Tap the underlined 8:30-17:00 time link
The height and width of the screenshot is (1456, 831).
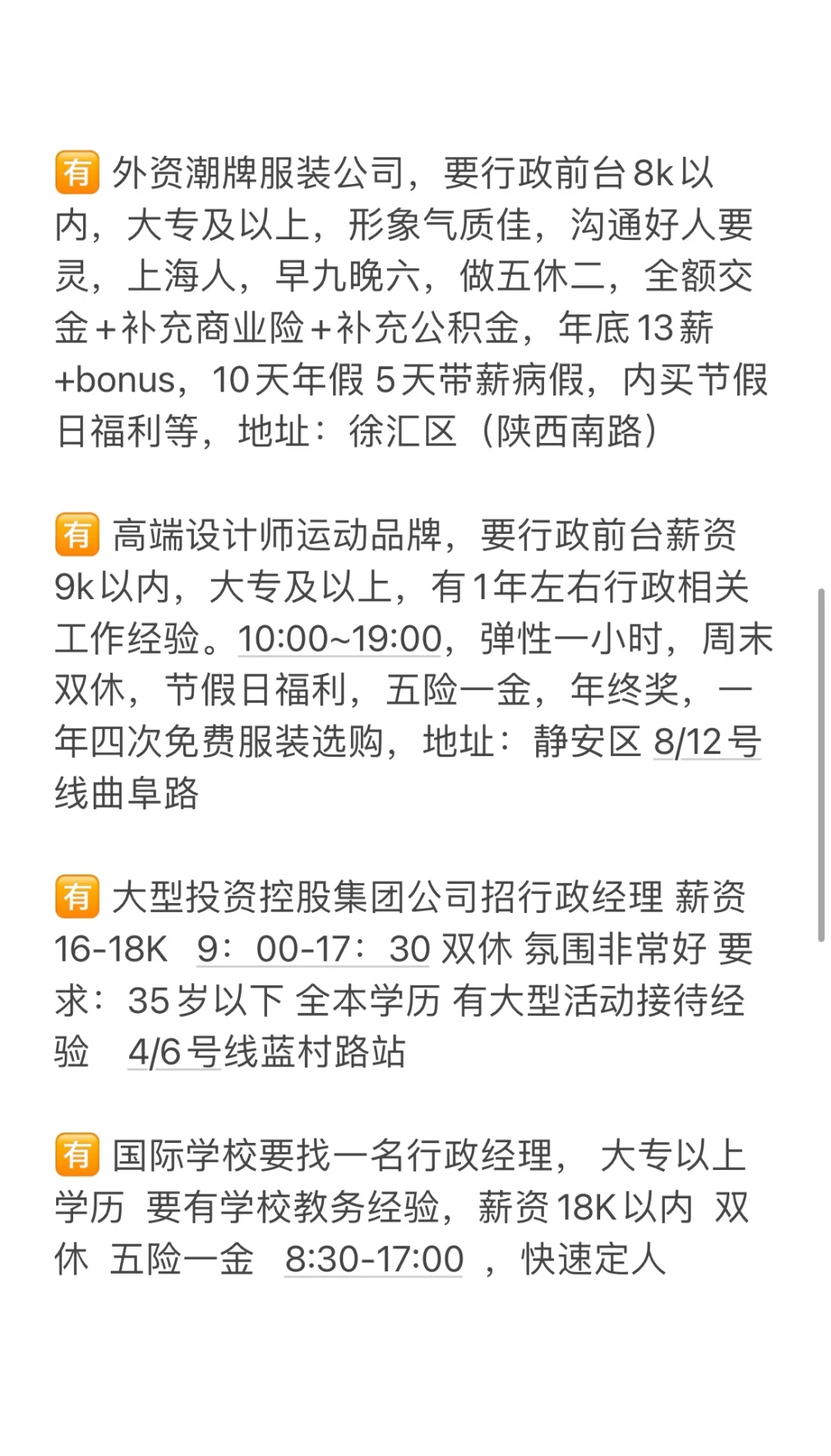click(374, 1260)
